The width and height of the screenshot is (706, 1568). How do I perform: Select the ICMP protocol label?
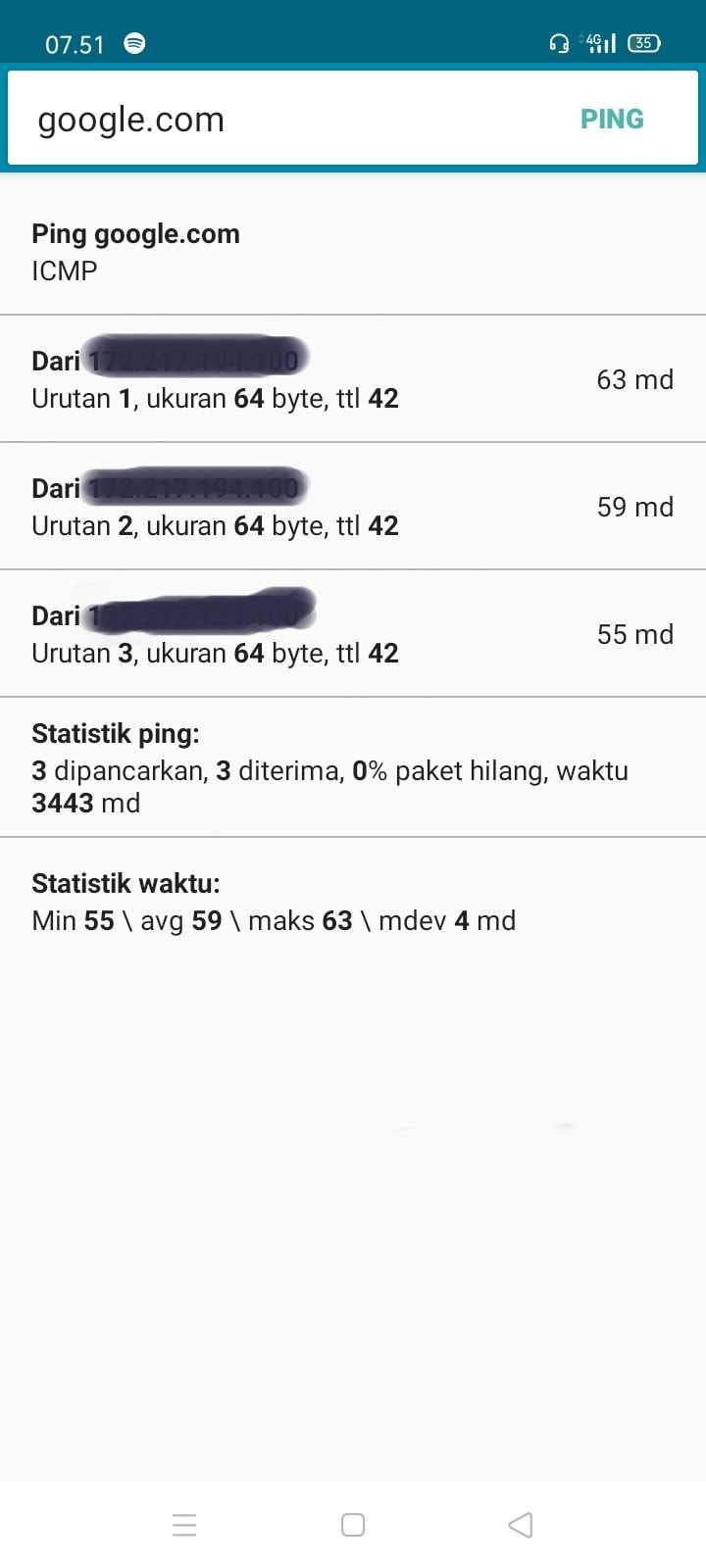[64, 270]
